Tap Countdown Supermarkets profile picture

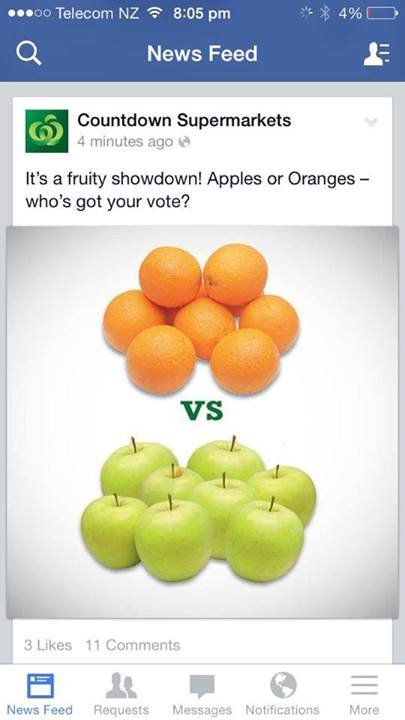click(x=47, y=131)
